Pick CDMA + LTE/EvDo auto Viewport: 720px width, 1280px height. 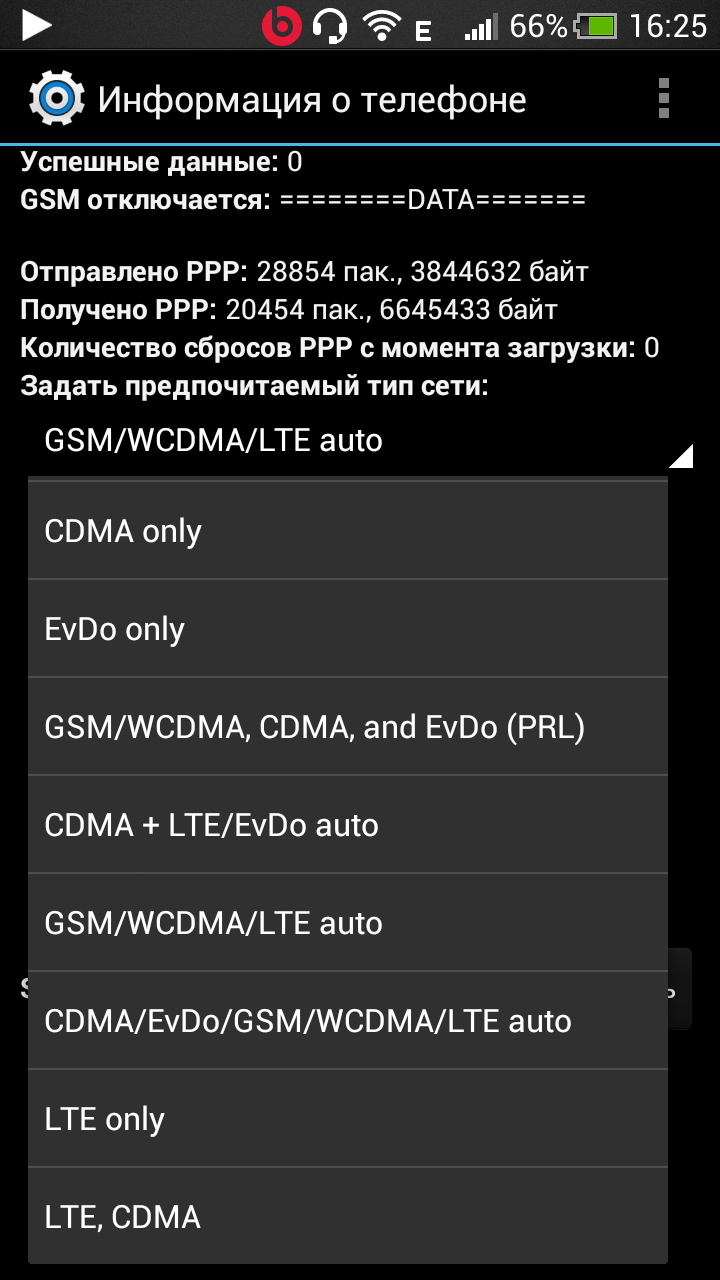347,825
